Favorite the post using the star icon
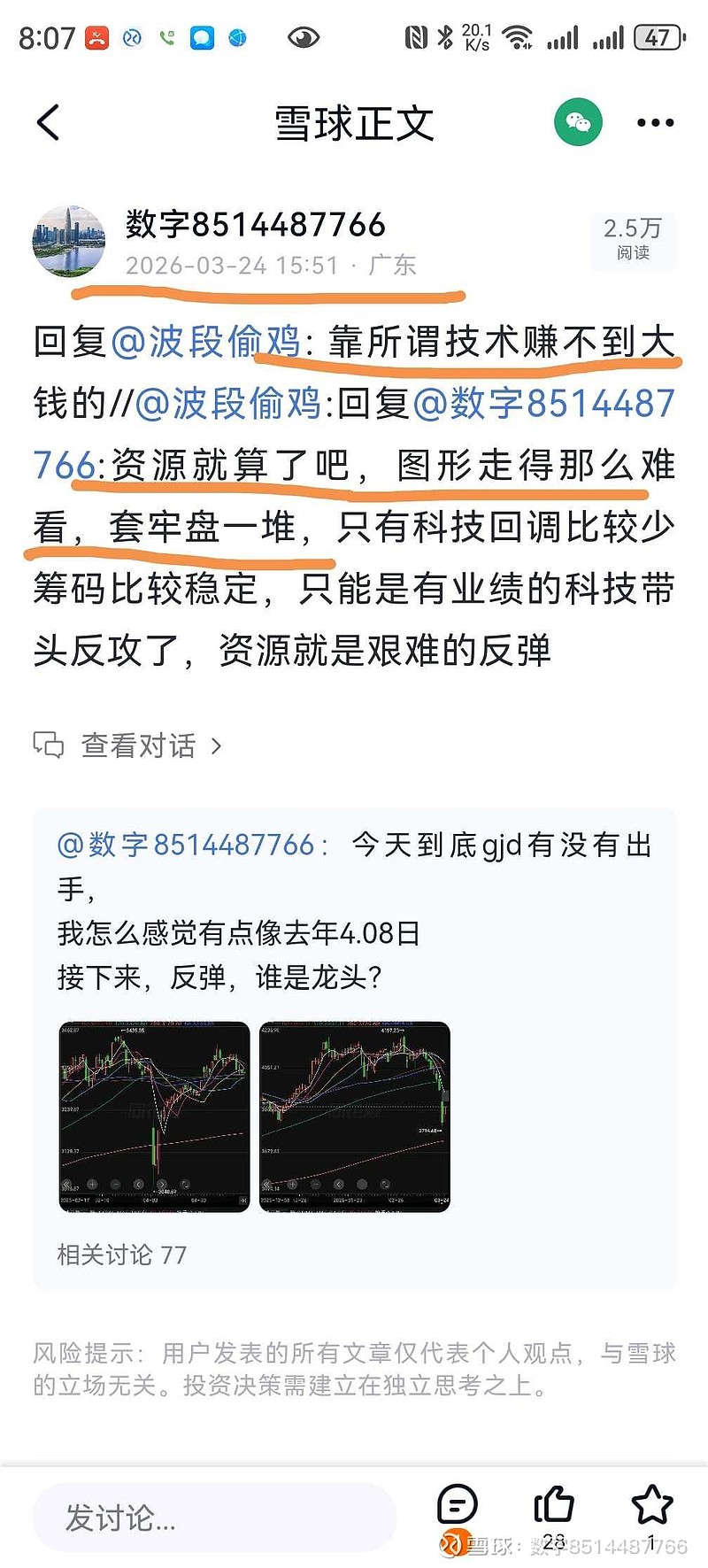Viewport: 708px width, 1568px height. click(x=654, y=1502)
